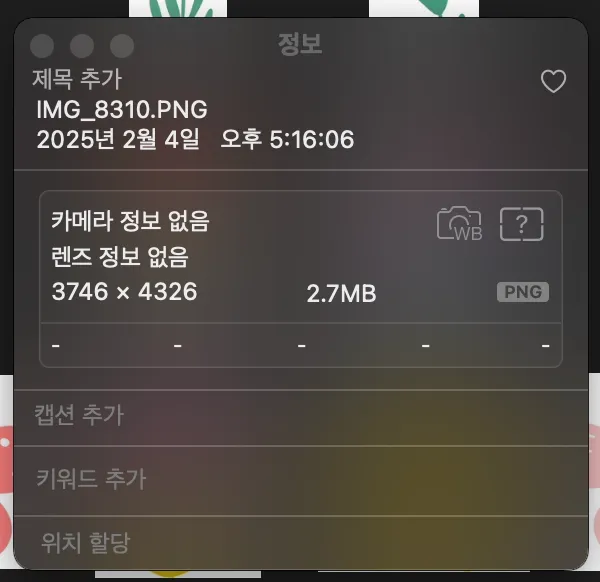Assign a location via 위치 할당

click(x=85, y=543)
